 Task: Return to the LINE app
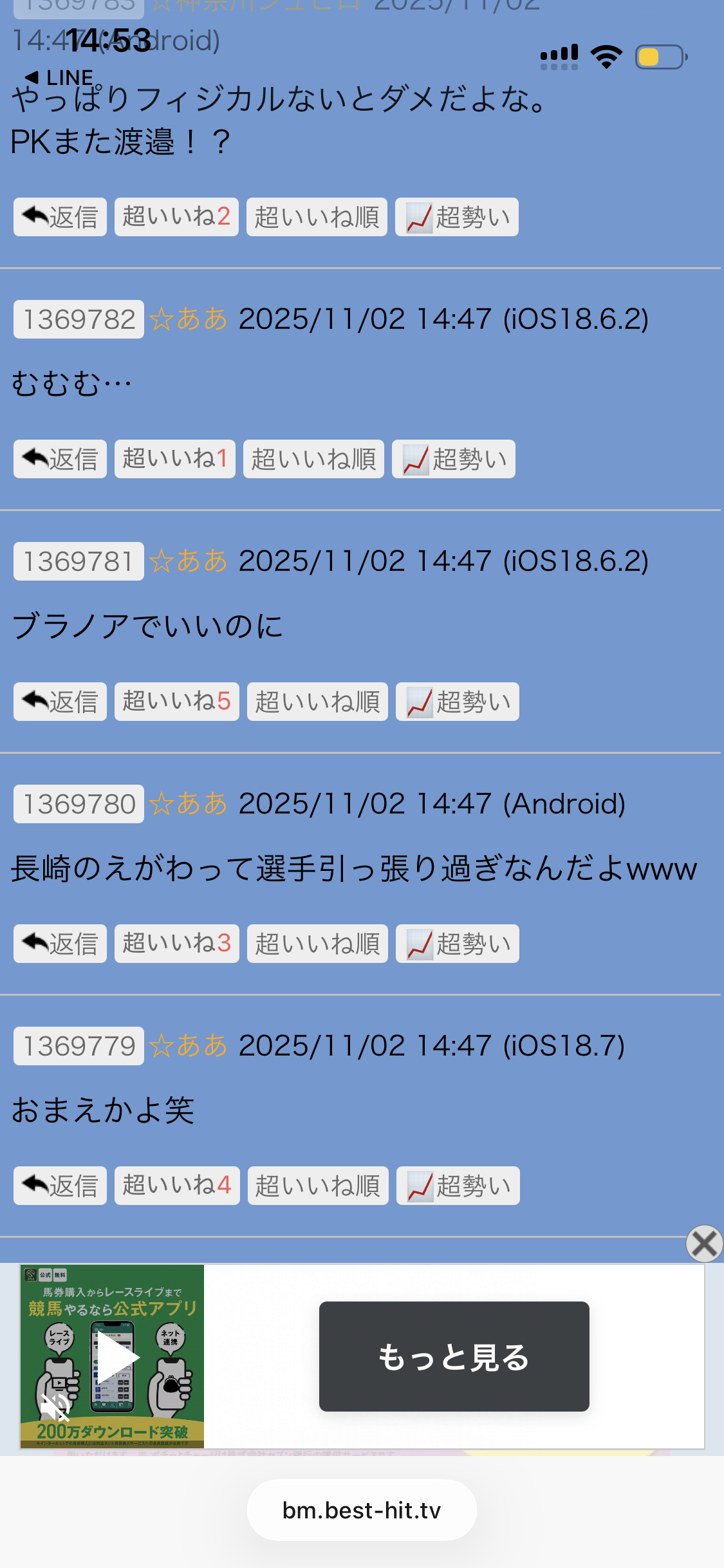point(59,78)
